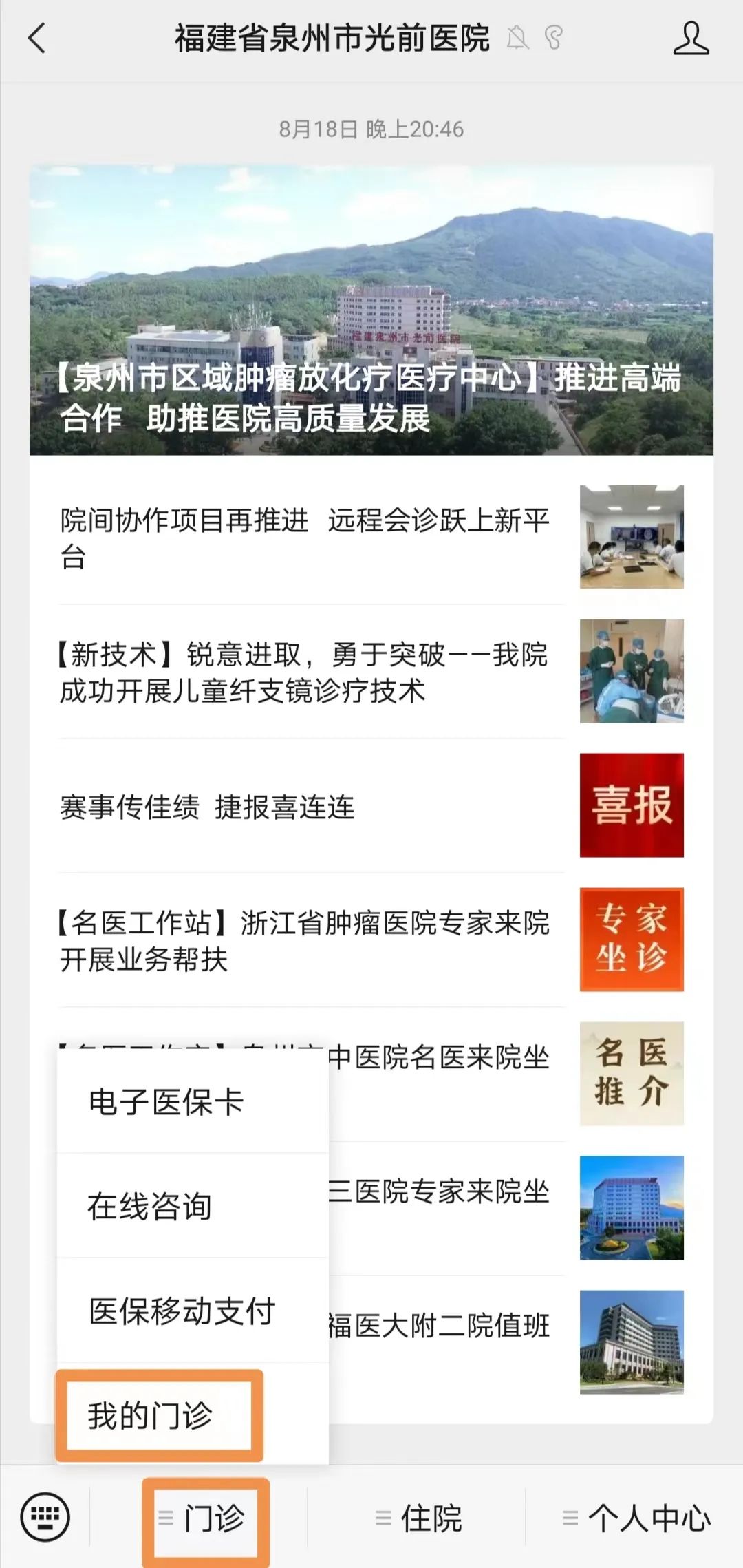Viewport: 743px width, 1568px height.
Task: Select 电子医保卡 from the popup menu
Action: pos(166,1101)
